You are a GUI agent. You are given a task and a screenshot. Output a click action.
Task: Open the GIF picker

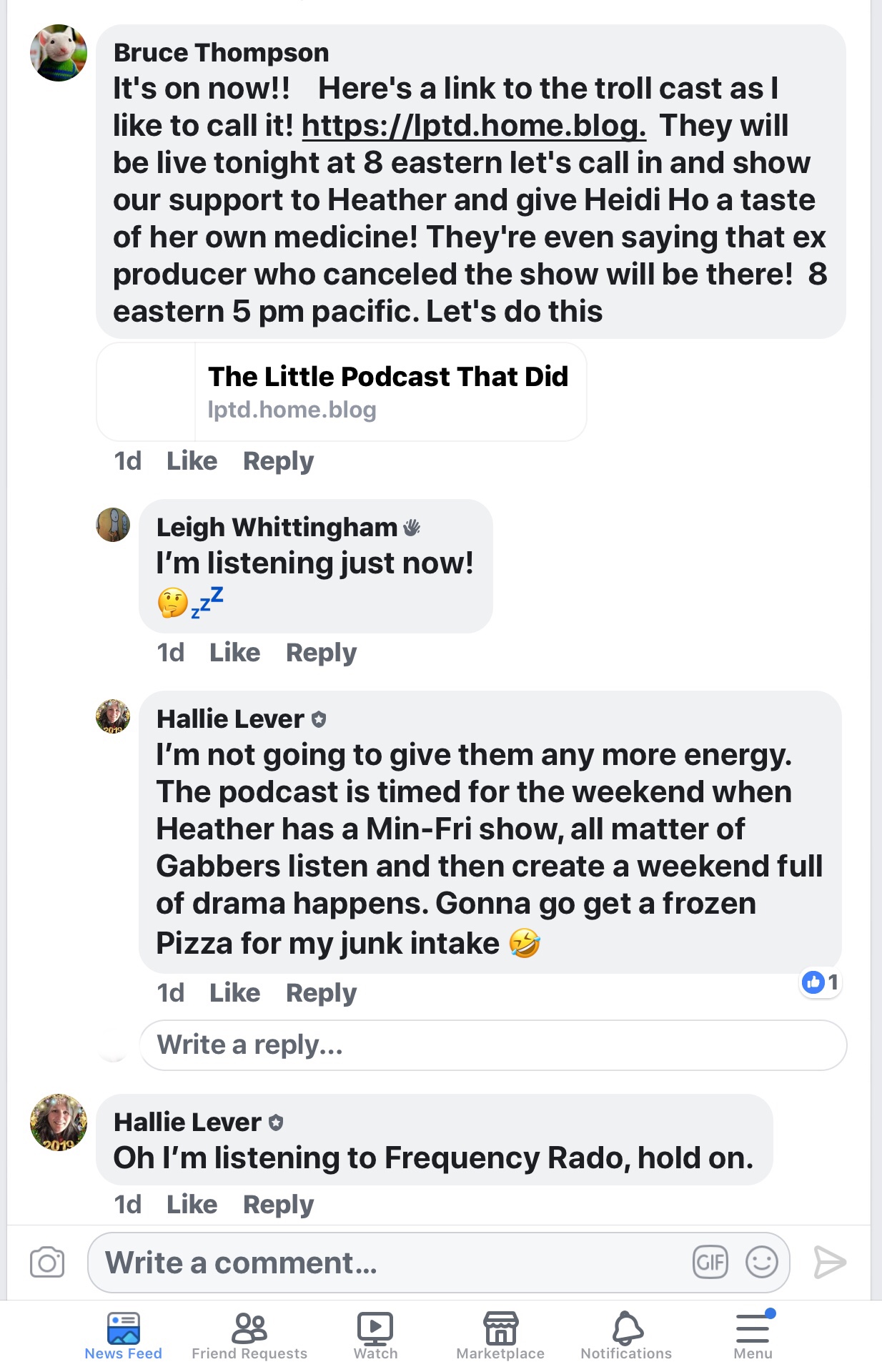tap(710, 1263)
